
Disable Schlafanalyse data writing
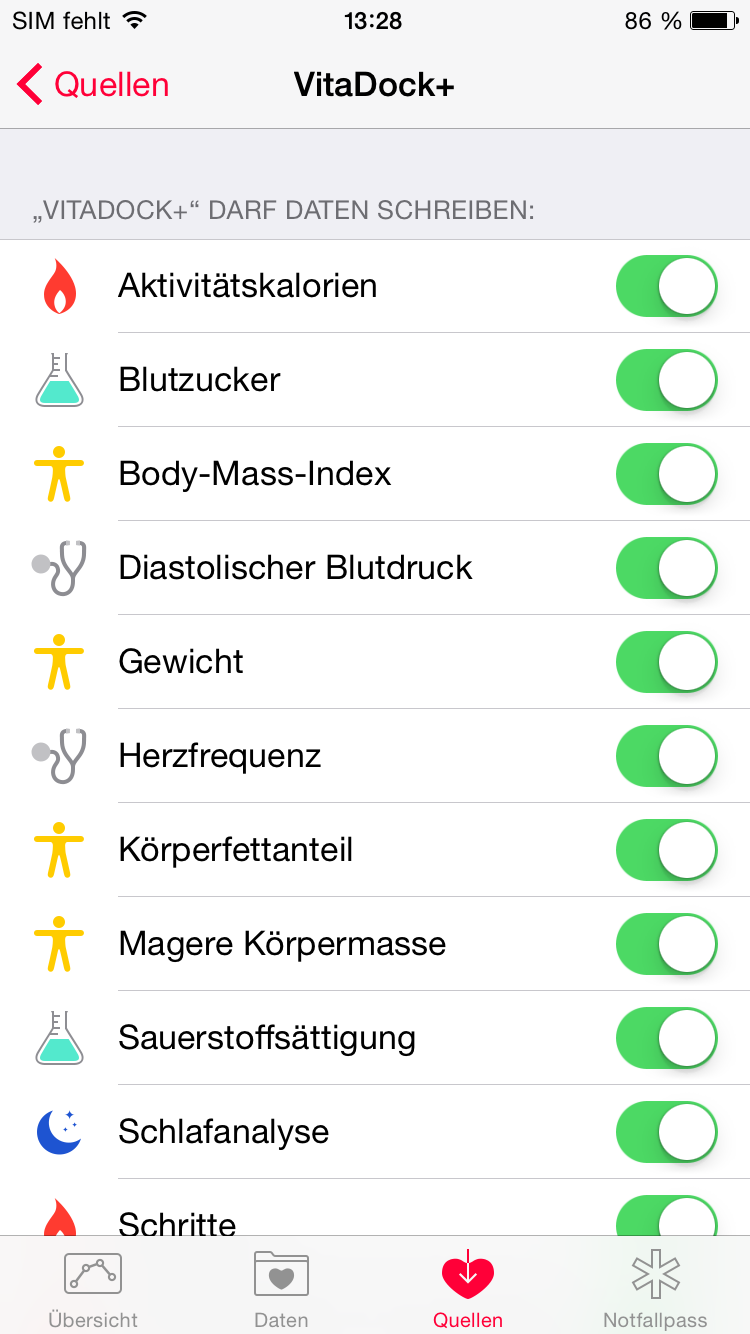click(667, 1132)
